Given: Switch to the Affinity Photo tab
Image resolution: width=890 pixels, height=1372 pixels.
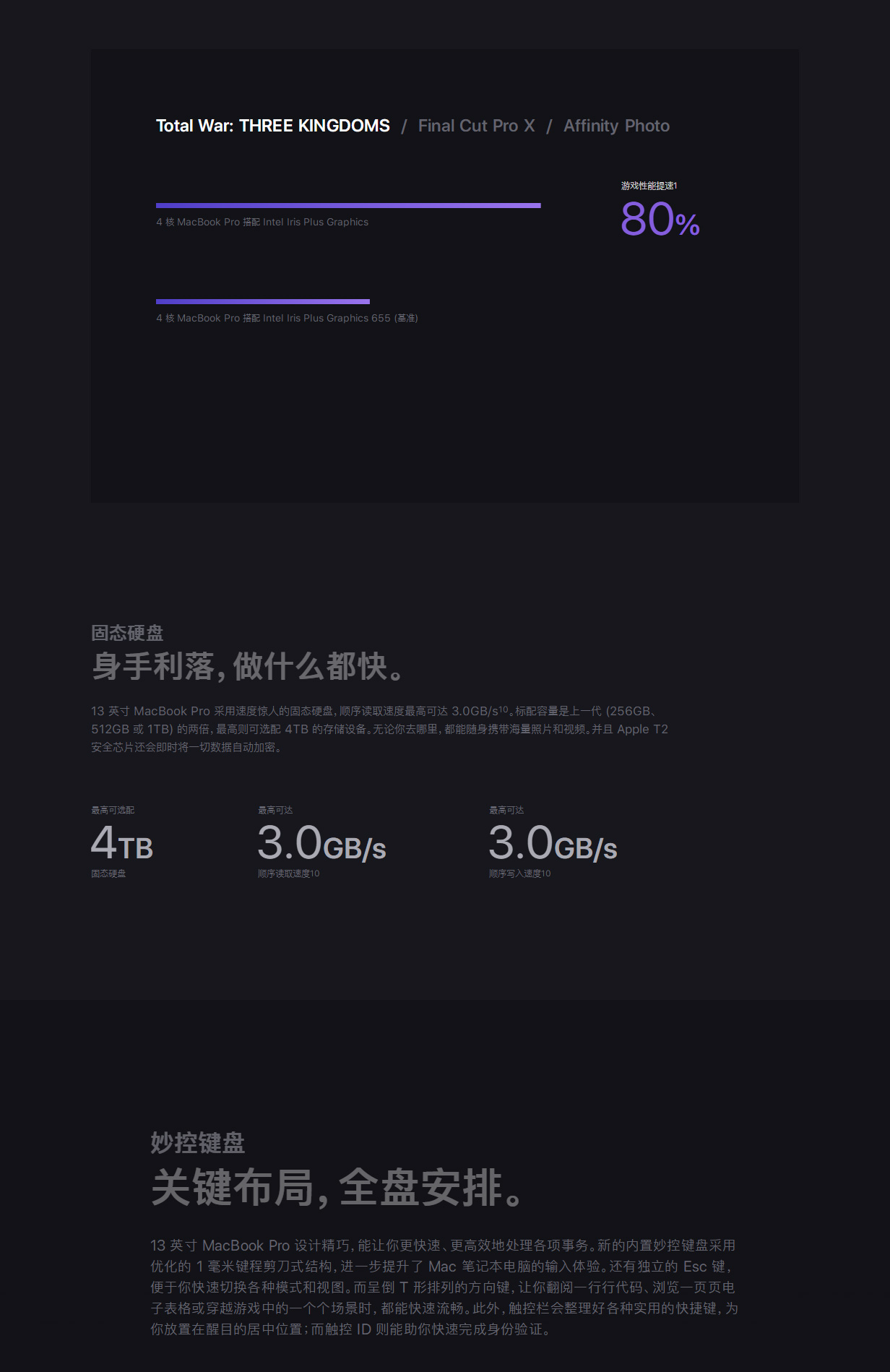Looking at the screenshot, I should pyautogui.click(x=616, y=126).
